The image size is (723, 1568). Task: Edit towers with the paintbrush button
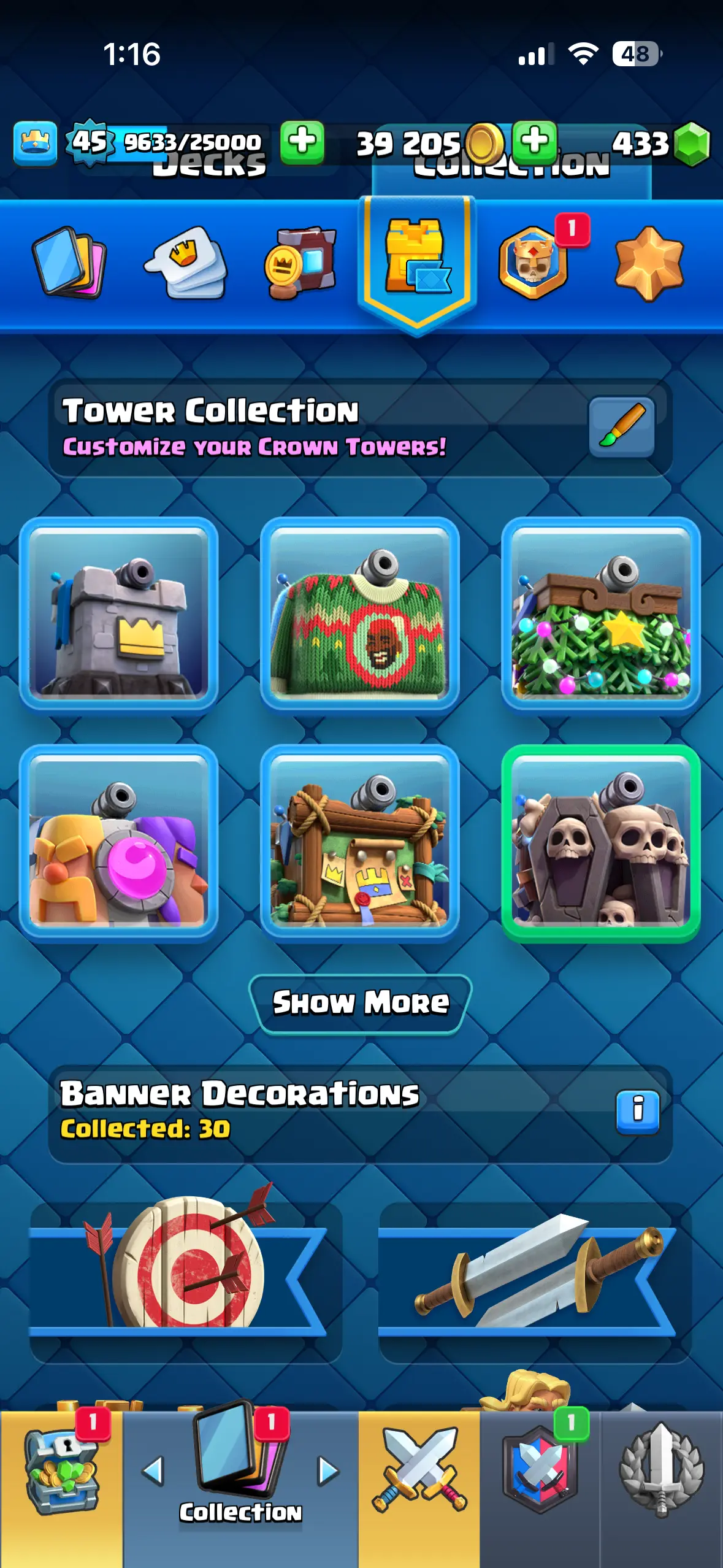click(x=621, y=426)
